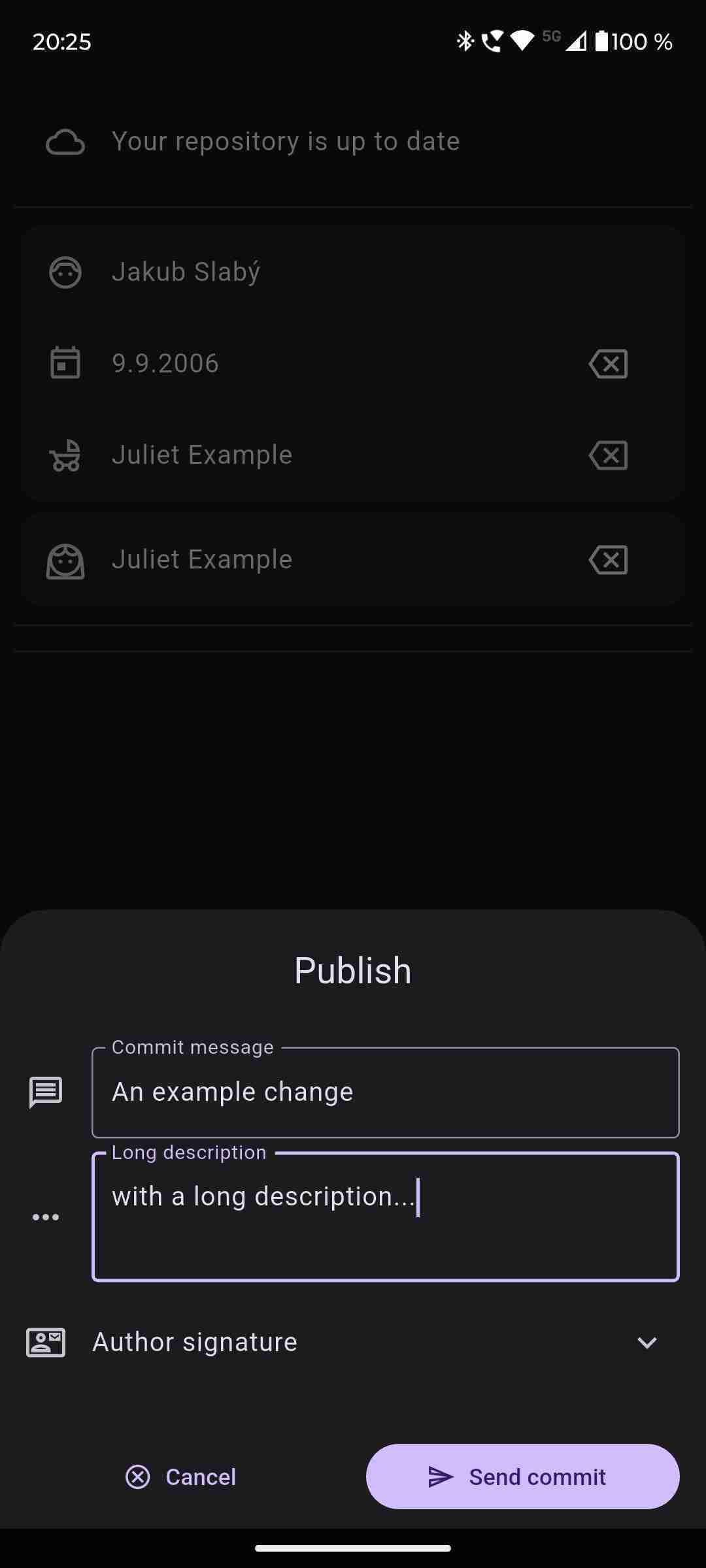Click the Jakub Slabý name row
Image resolution: width=706 pixels, height=1568 pixels.
pyautogui.click(x=187, y=271)
